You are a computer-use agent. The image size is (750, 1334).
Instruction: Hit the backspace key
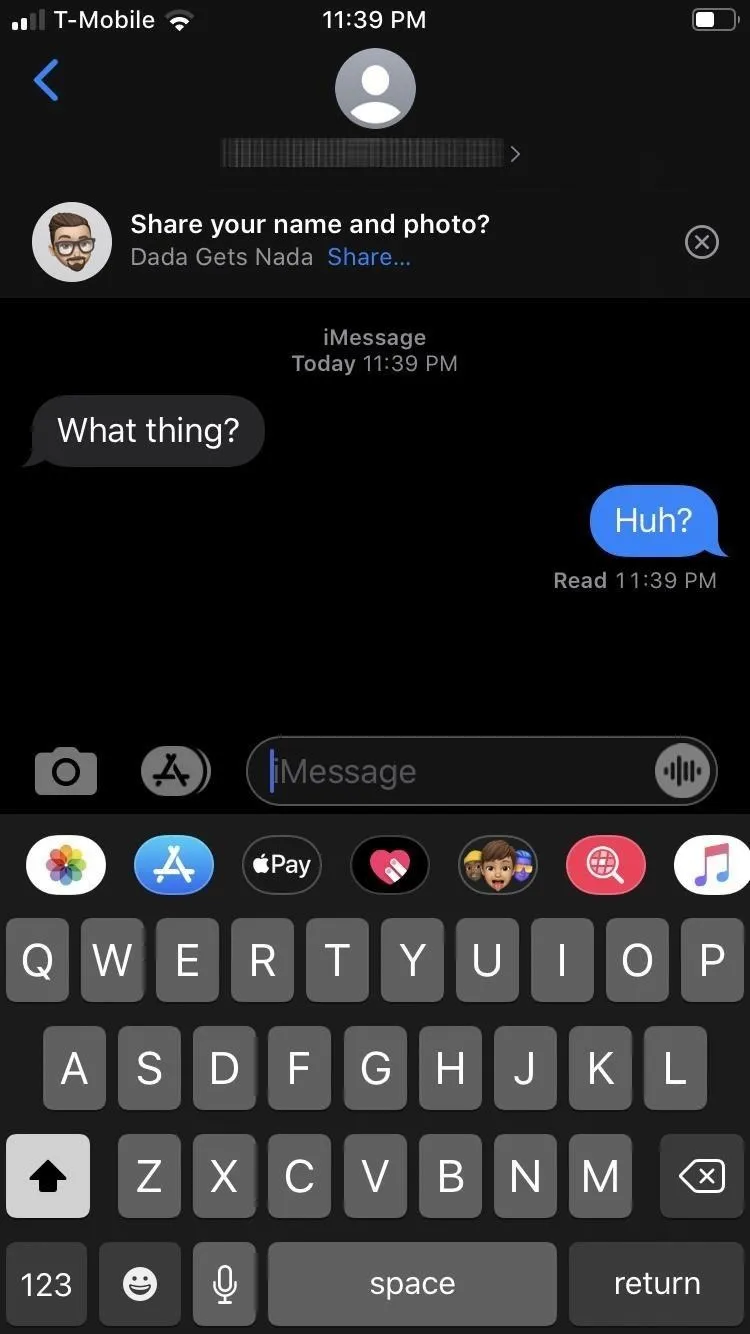702,1176
